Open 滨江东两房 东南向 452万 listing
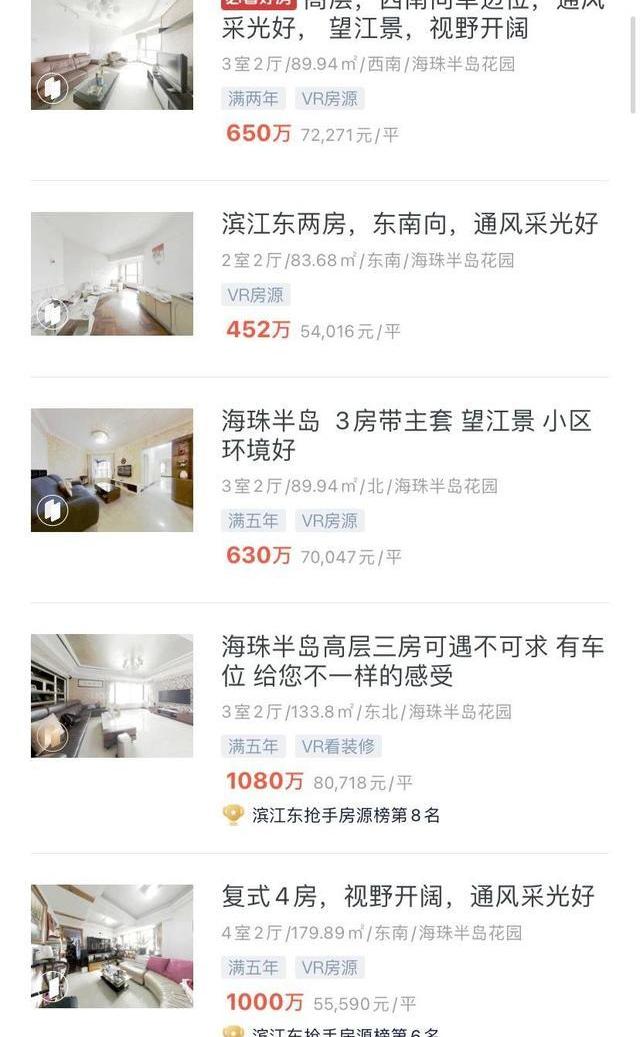The image size is (640, 1037). pos(410,224)
